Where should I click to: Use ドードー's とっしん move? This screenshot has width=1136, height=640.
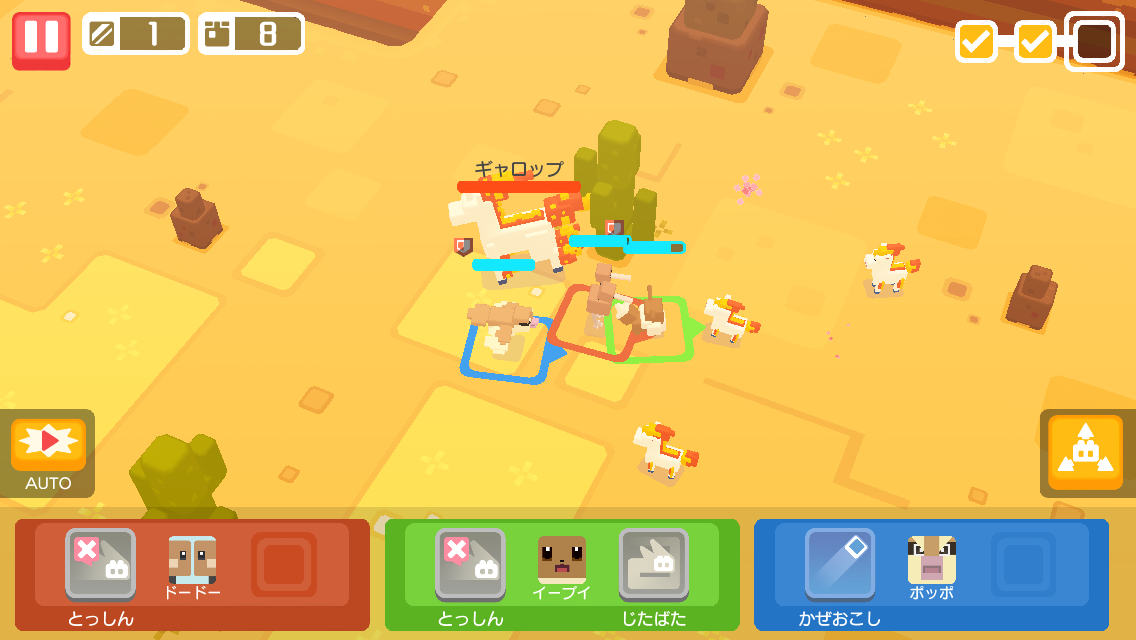pyautogui.click(x=100, y=563)
